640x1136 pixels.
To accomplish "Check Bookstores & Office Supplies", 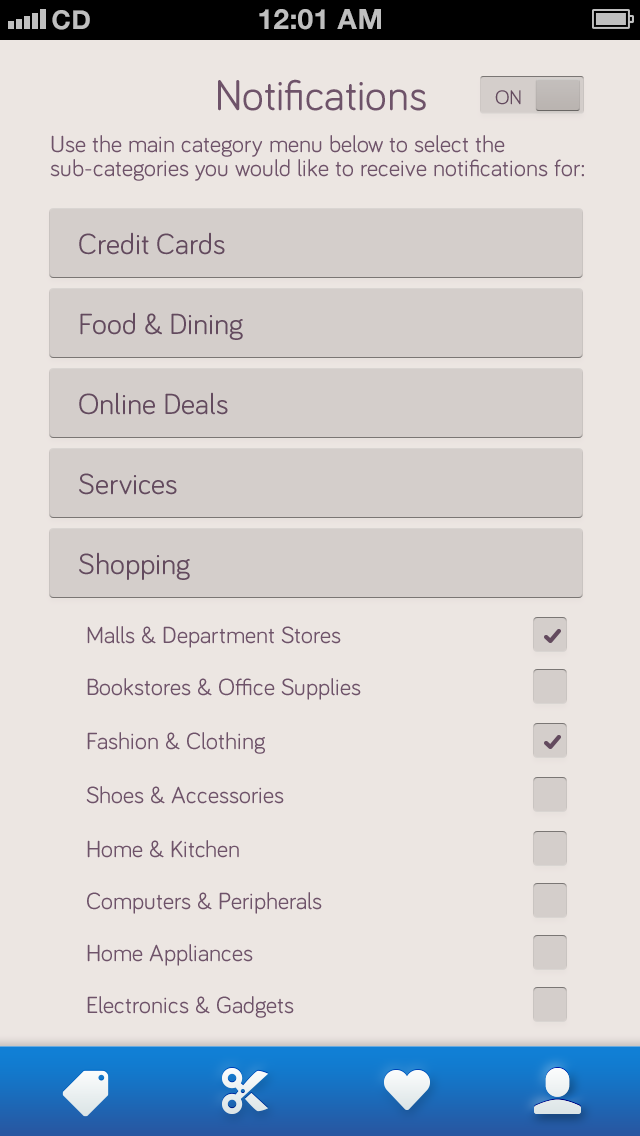I will point(550,687).
